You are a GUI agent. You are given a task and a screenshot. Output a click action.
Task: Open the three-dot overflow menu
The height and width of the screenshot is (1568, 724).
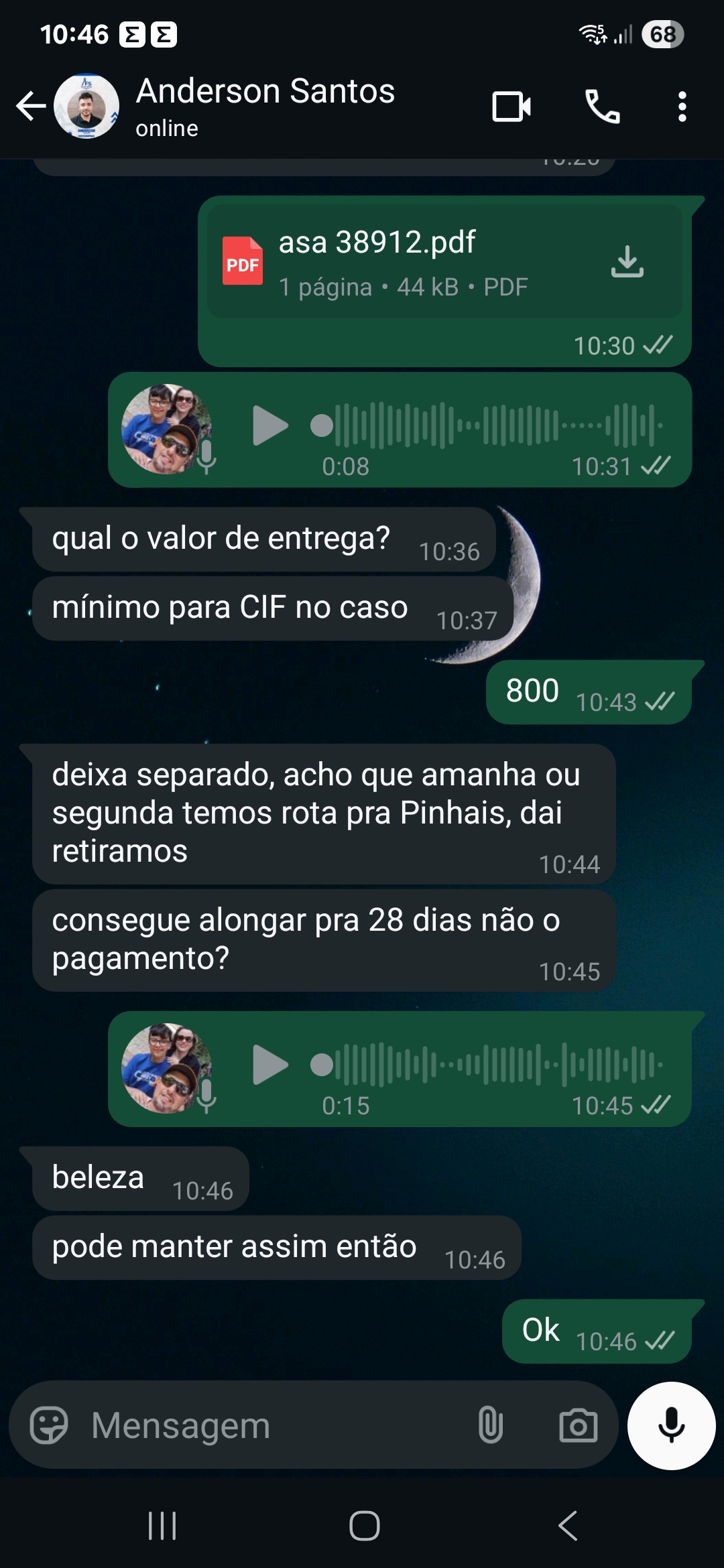(682, 106)
